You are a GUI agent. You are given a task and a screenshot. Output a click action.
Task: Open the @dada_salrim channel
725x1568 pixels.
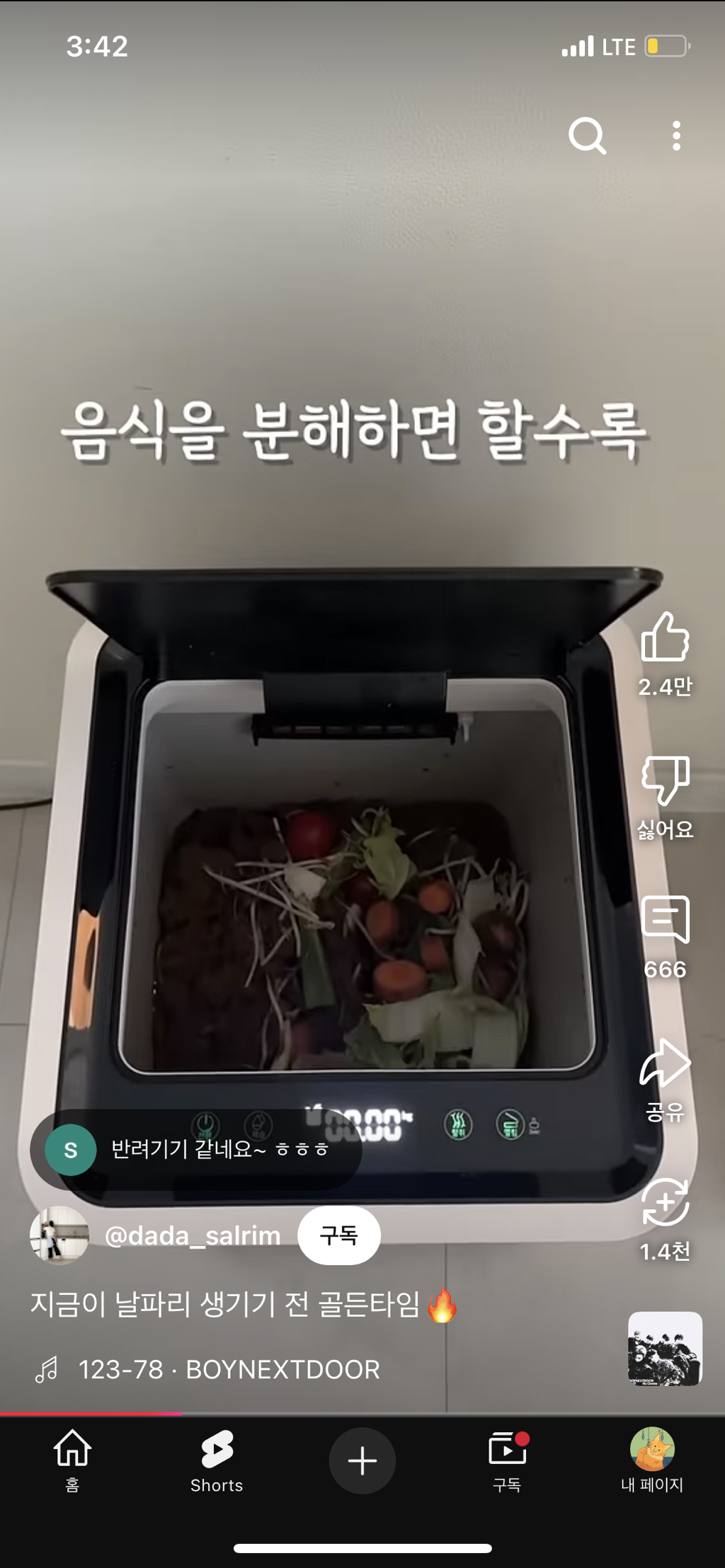[193, 1235]
